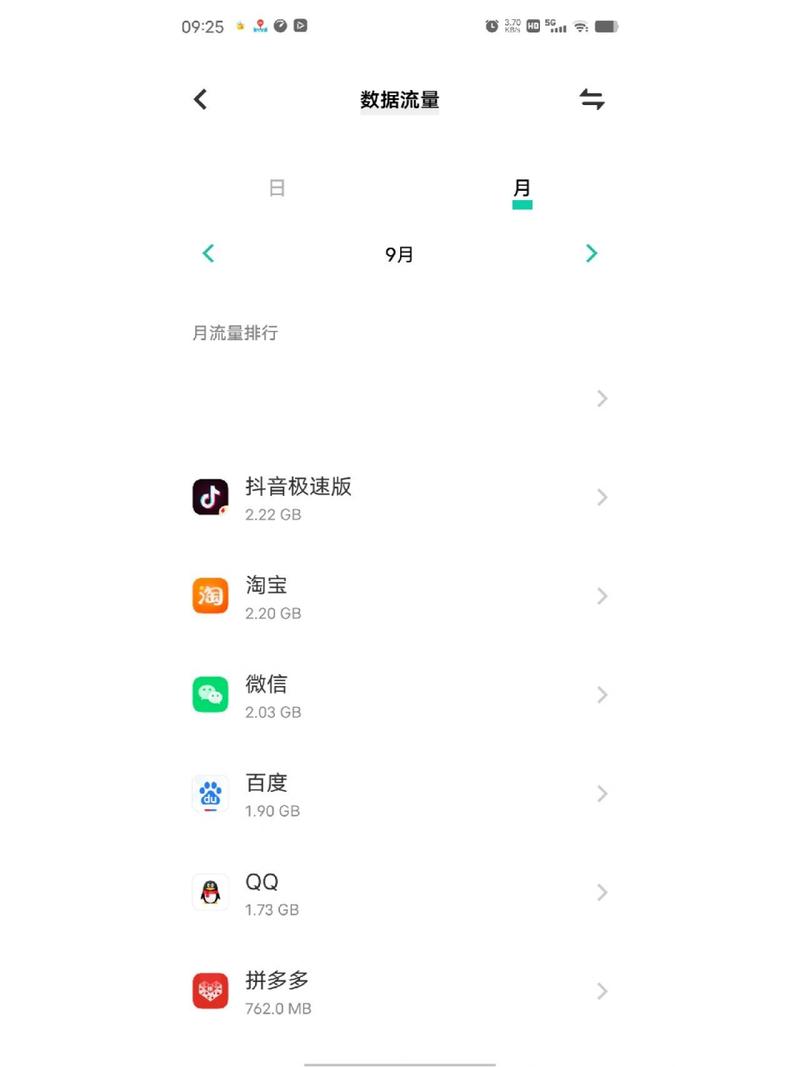Tap the back arrow to return
Screen dimensions: 800x1067
coord(200,99)
